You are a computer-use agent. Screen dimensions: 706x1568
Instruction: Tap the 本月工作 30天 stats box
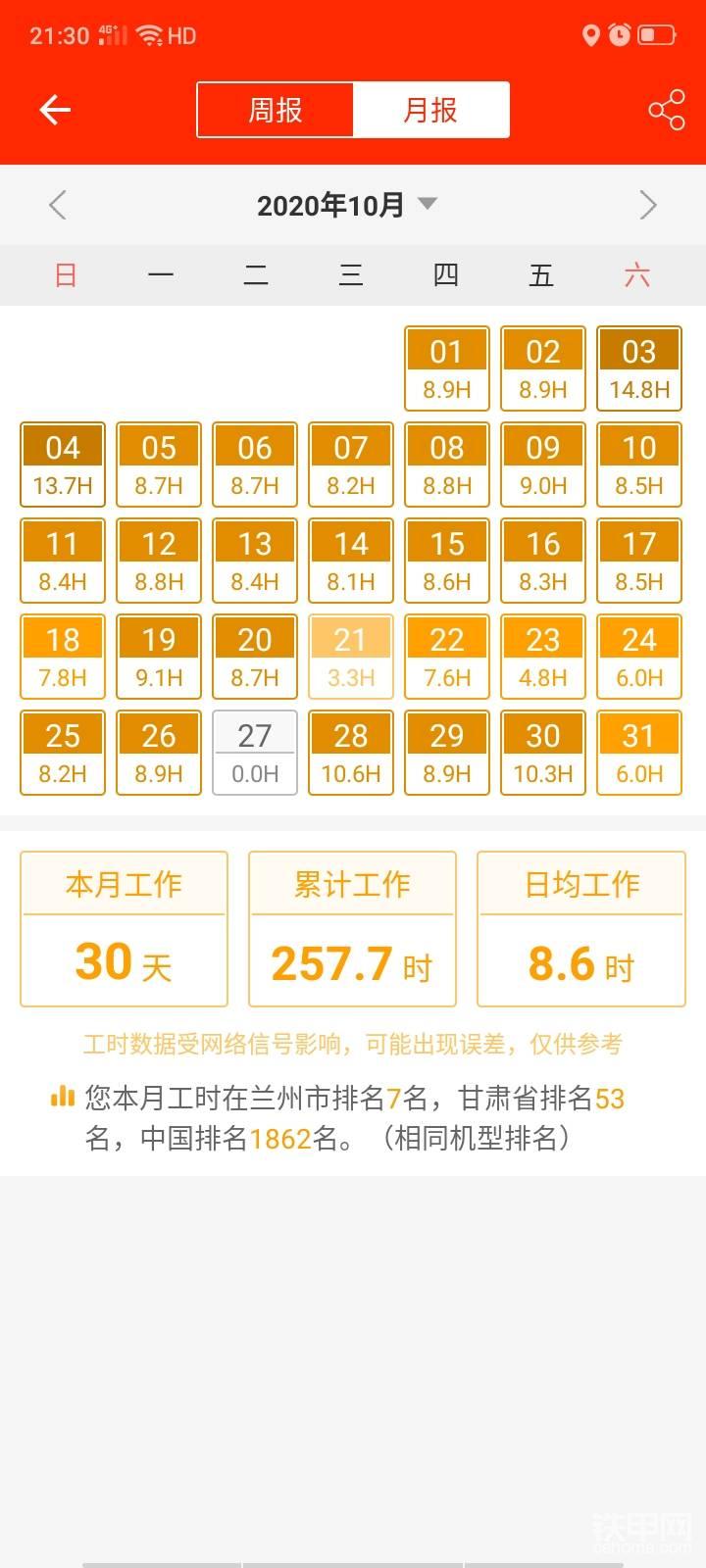124,929
